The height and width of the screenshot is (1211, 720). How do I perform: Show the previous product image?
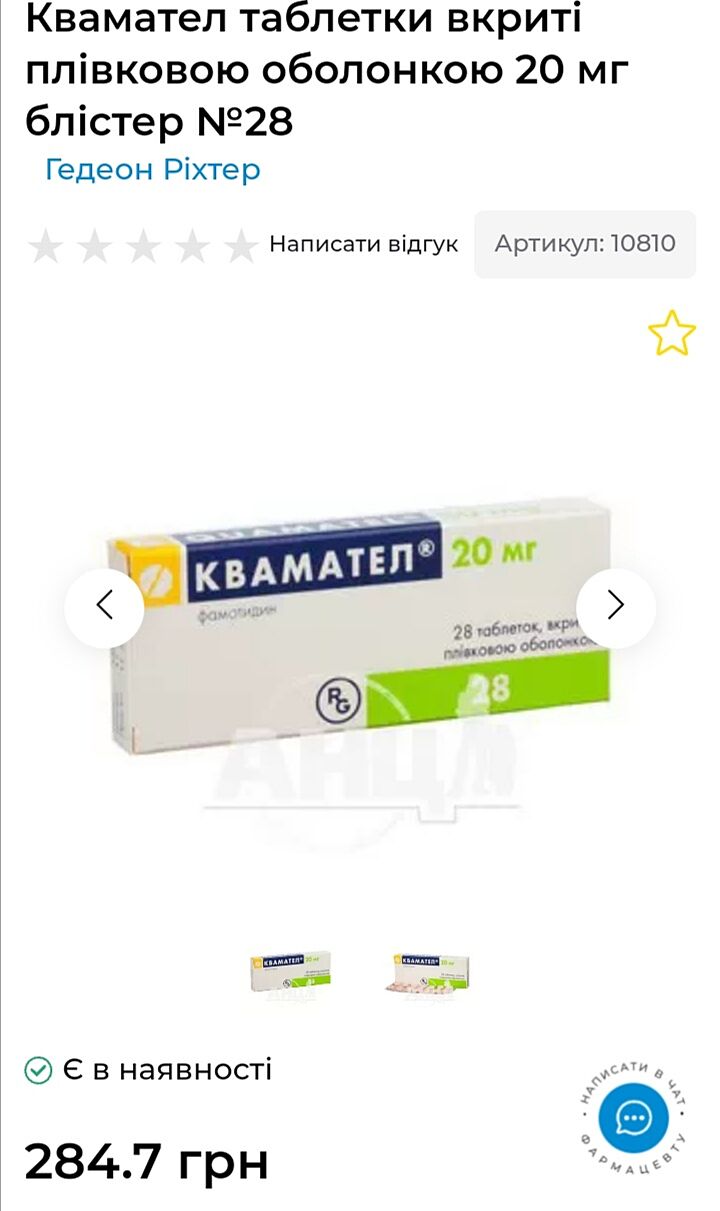pyautogui.click(x=105, y=606)
